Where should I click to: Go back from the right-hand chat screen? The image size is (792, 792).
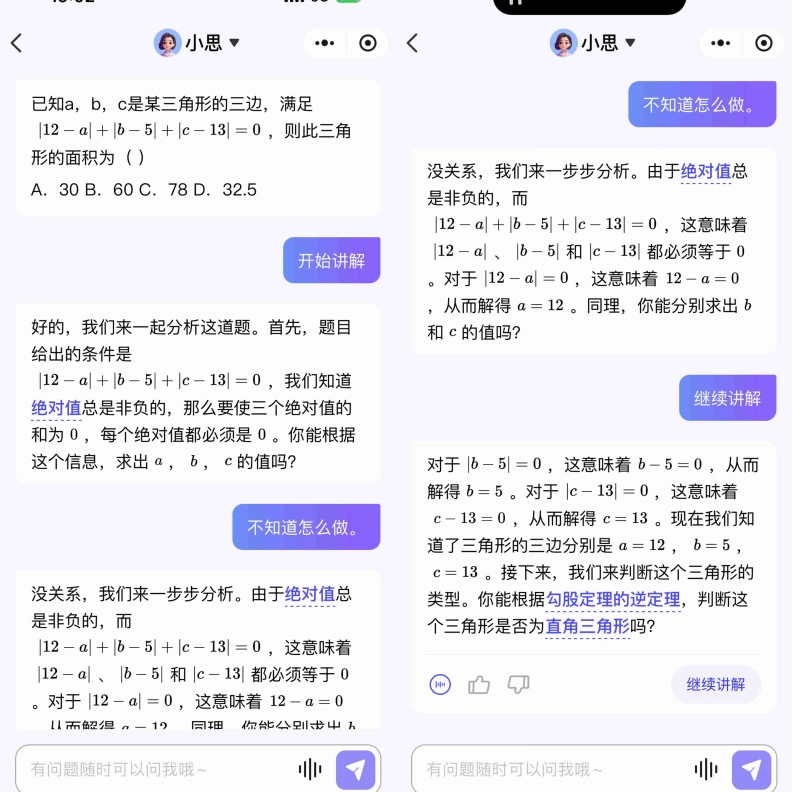click(412, 43)
